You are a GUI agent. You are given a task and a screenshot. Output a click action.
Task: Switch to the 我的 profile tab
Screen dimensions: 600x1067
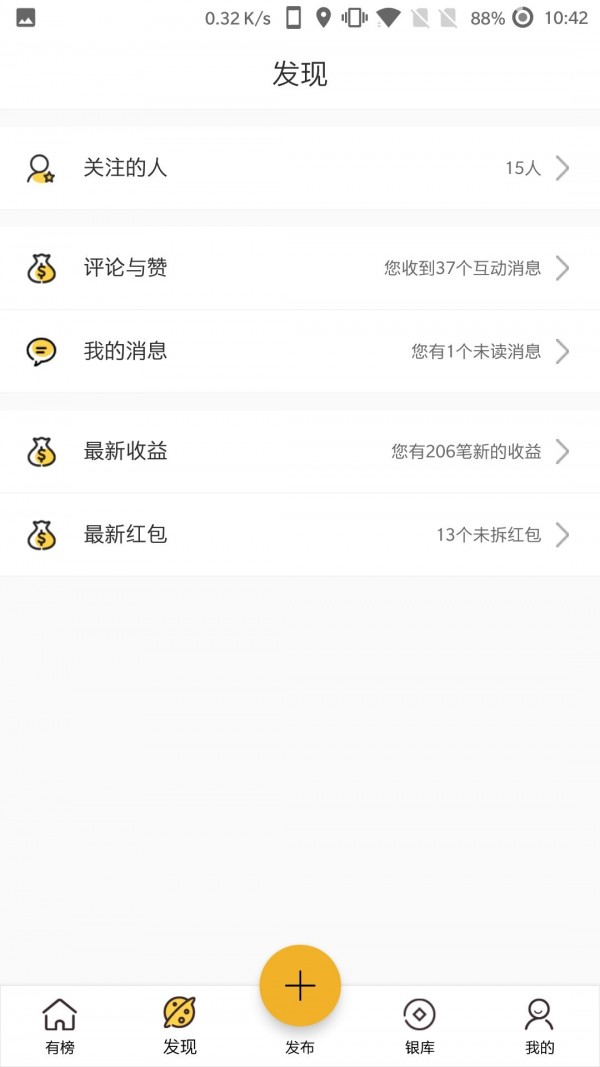pyautogui.click(x=539, y=1026)
